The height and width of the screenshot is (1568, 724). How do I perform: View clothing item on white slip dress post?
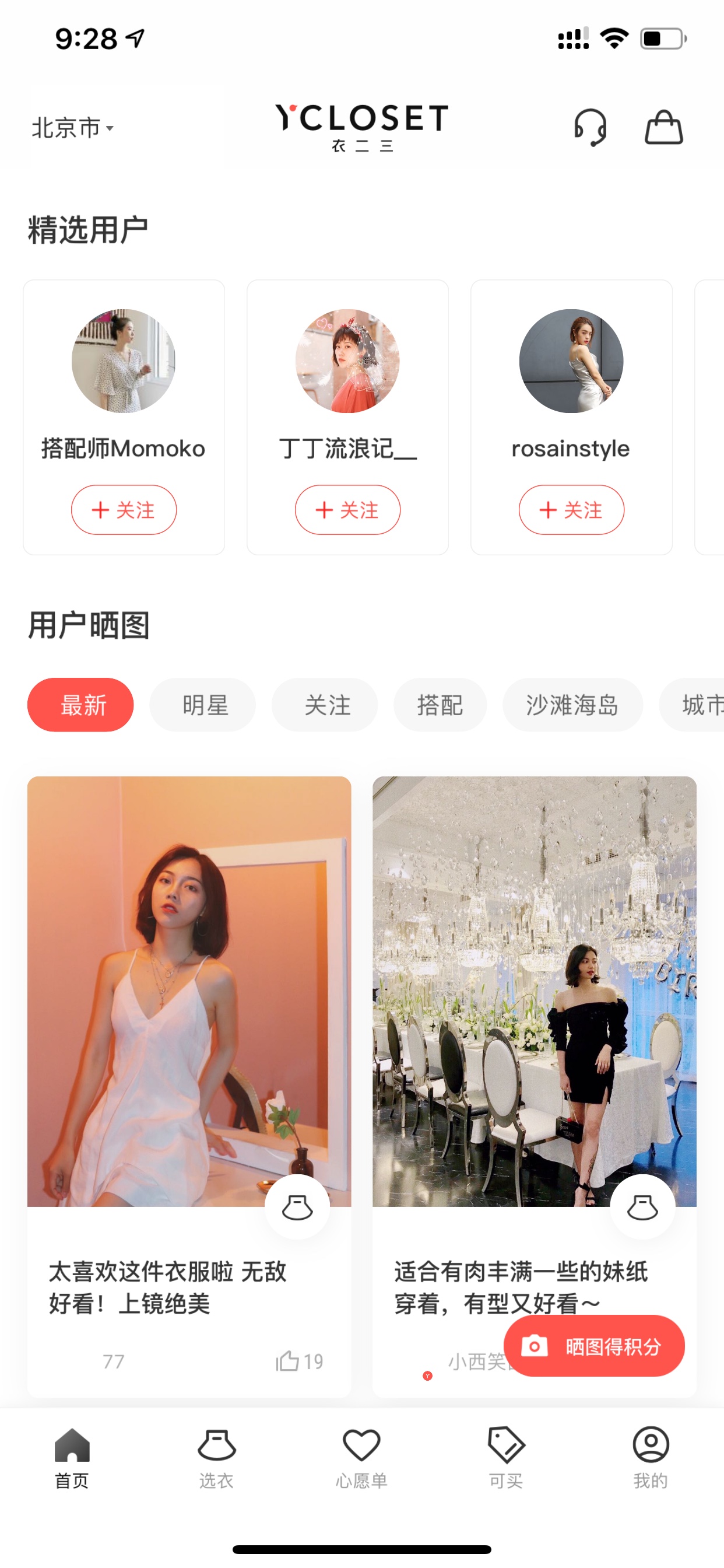[x=297, y=1206]
